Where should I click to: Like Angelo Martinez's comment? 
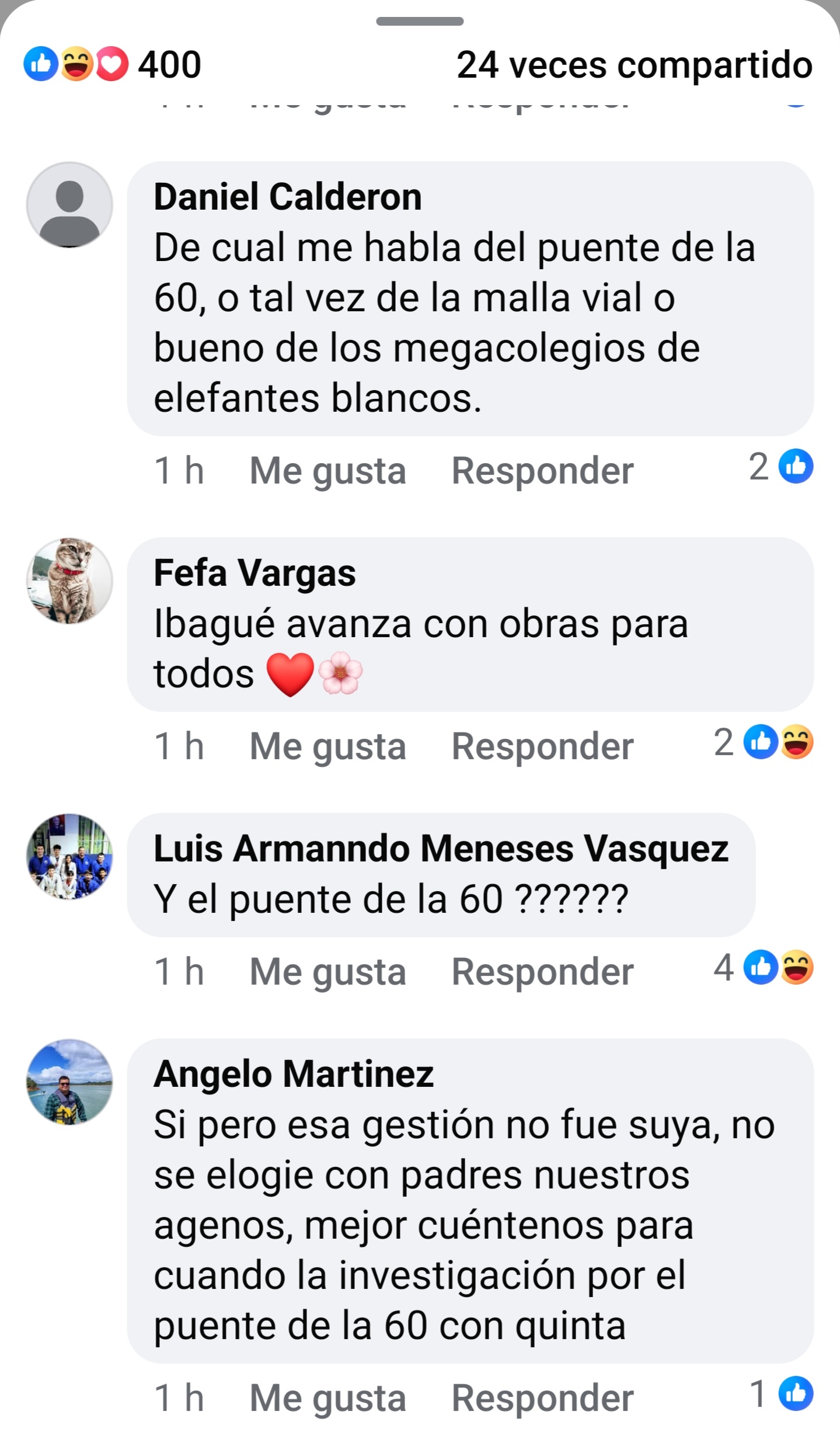[x=327, y=1398]
